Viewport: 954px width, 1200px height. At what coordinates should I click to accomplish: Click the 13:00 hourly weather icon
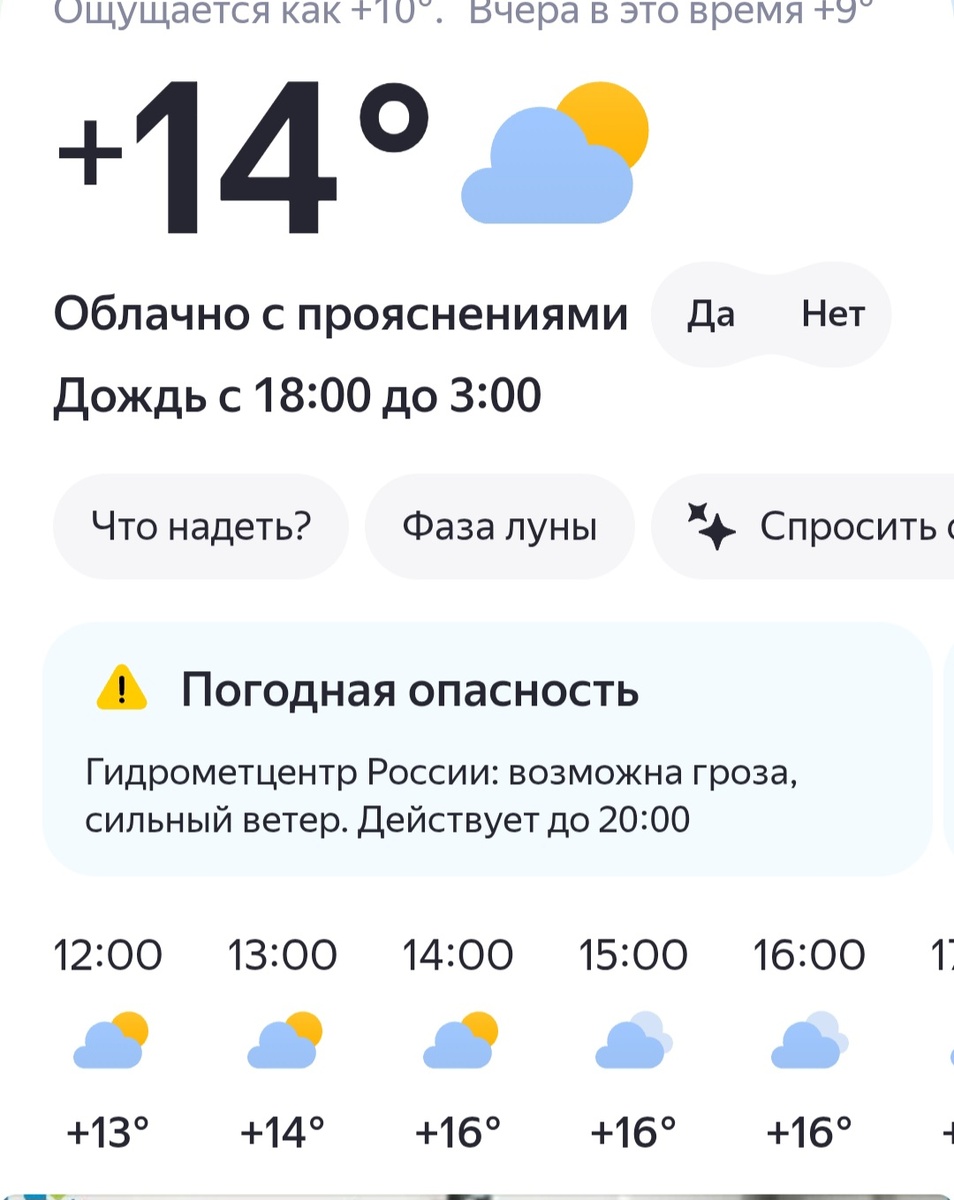point(283,1040)
